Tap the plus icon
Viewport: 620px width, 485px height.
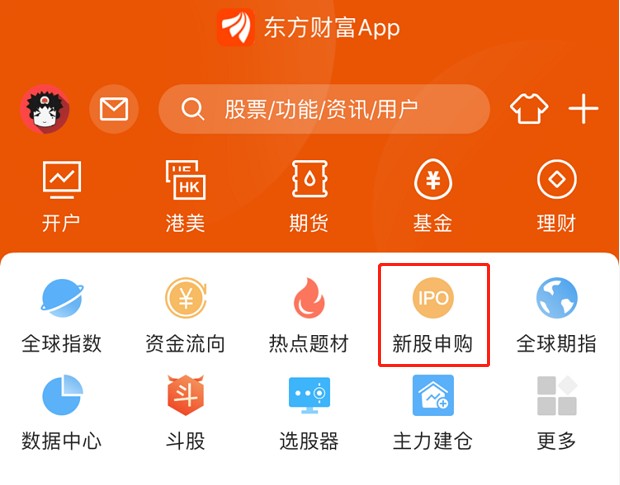(583, 109)
